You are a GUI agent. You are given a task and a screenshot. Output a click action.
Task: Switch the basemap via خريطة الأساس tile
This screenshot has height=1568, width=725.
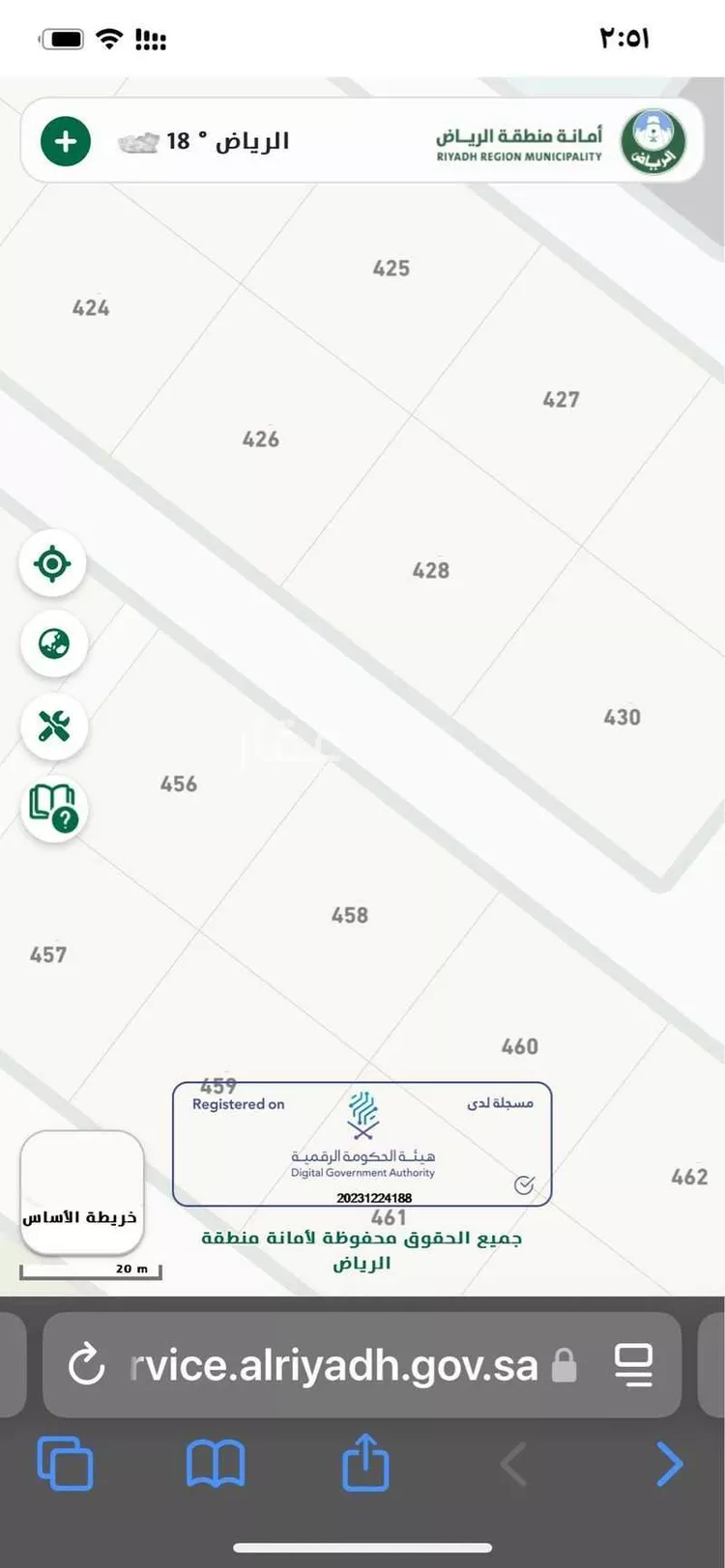coord(82,1193)
